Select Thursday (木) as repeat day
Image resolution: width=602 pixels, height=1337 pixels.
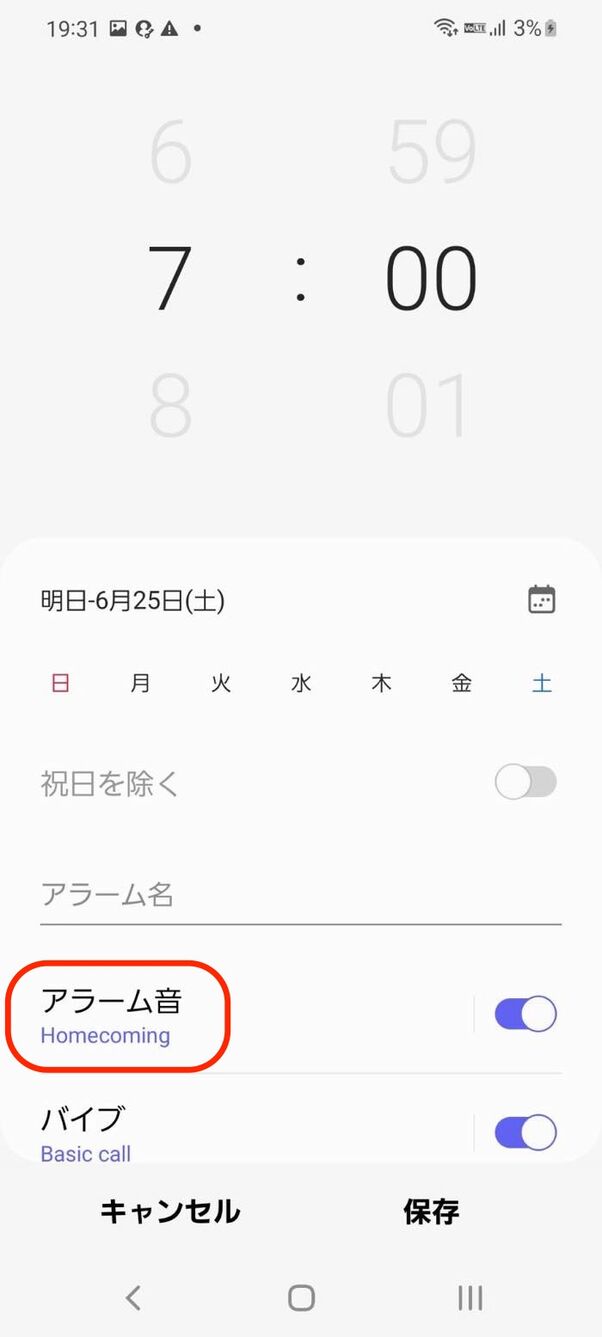pyautogui.click(x=381, y=684)
